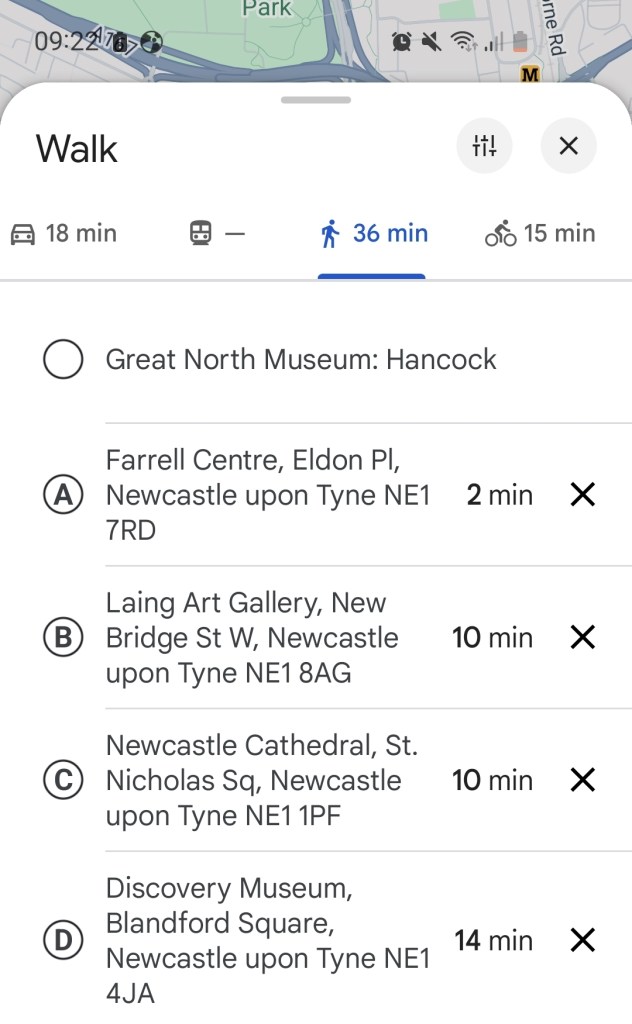
Task: Remove the Farrell Centre stop
Action: [582, 495]
